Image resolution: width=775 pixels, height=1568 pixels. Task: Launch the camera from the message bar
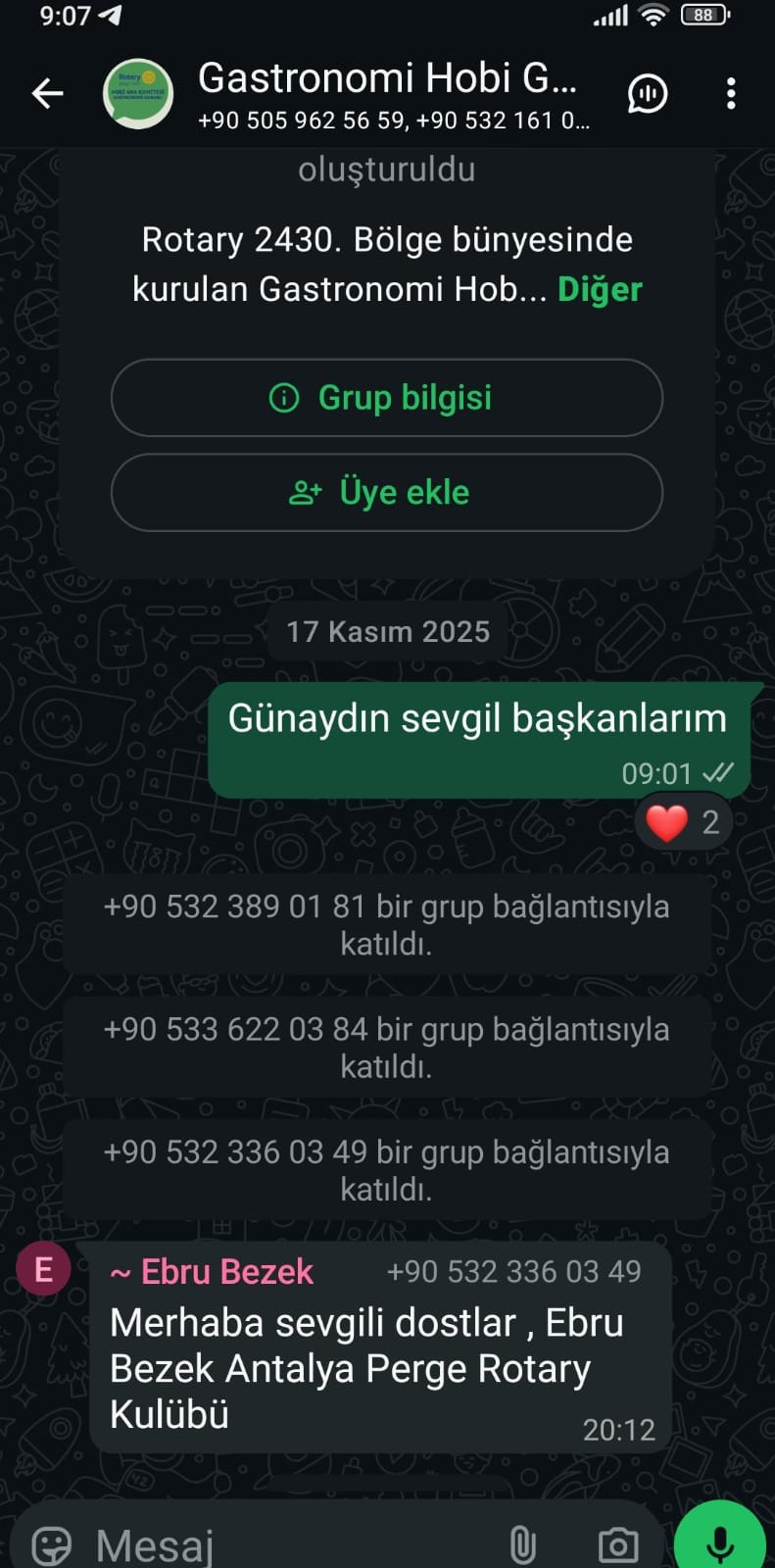pos(618,1545)
